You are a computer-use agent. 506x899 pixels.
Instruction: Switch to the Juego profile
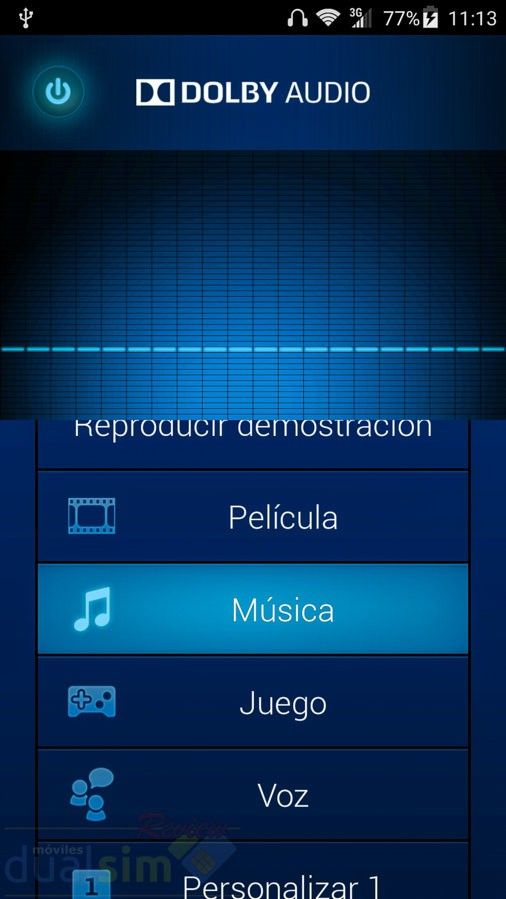pos(253,702)
